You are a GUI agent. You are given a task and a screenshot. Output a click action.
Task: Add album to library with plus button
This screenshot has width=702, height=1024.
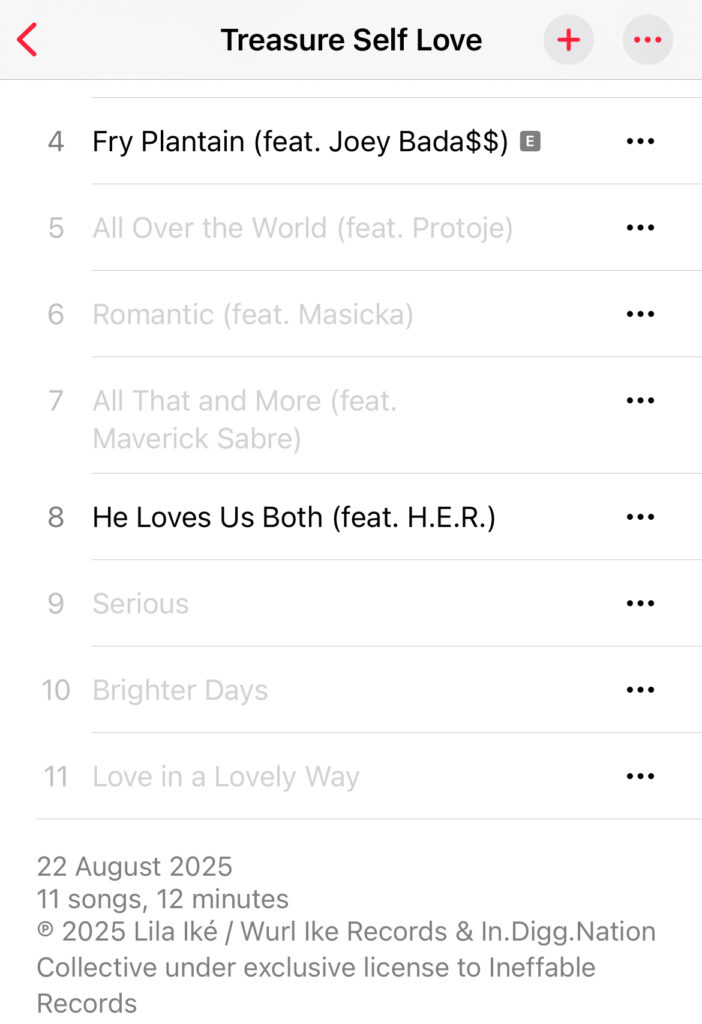568,40
